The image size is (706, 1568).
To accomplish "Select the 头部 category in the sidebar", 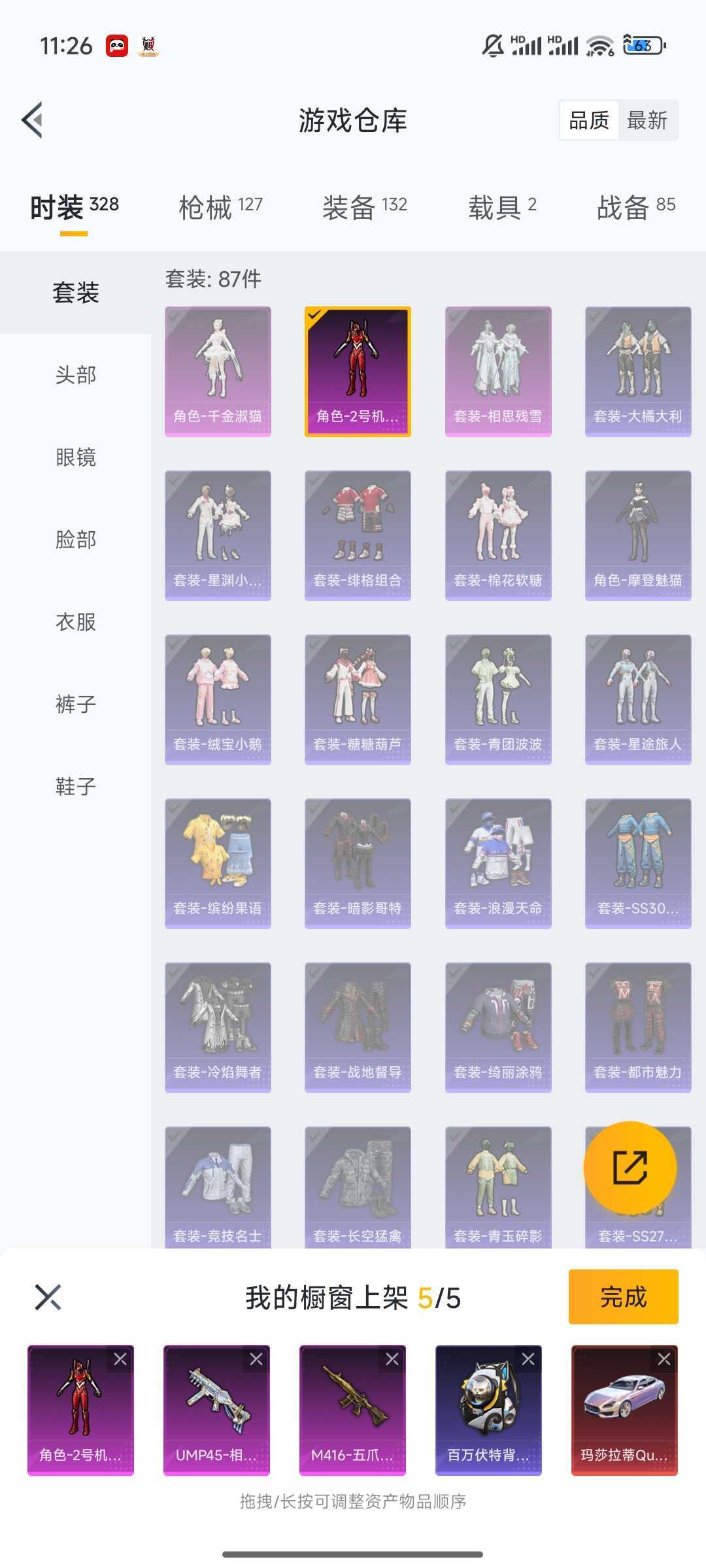I will pyautogui.click(x=76, y=375).
